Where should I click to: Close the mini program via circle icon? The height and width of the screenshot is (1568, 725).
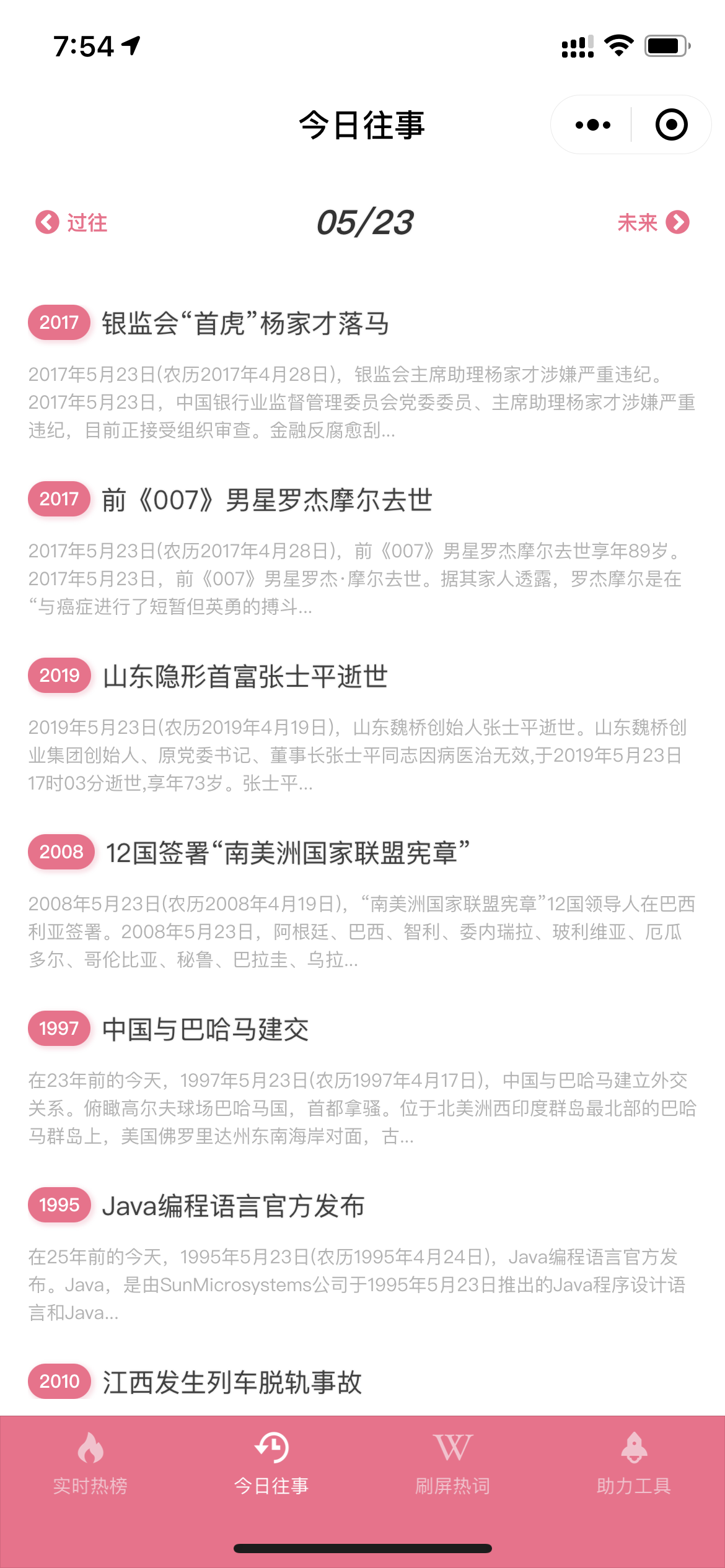coord(671,125)
